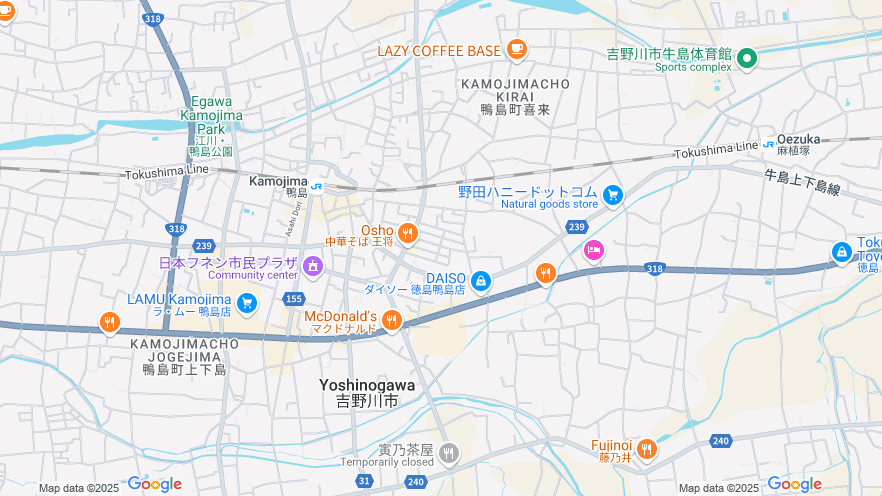Tap the Community center purple marker

click(x=313, y=266)
